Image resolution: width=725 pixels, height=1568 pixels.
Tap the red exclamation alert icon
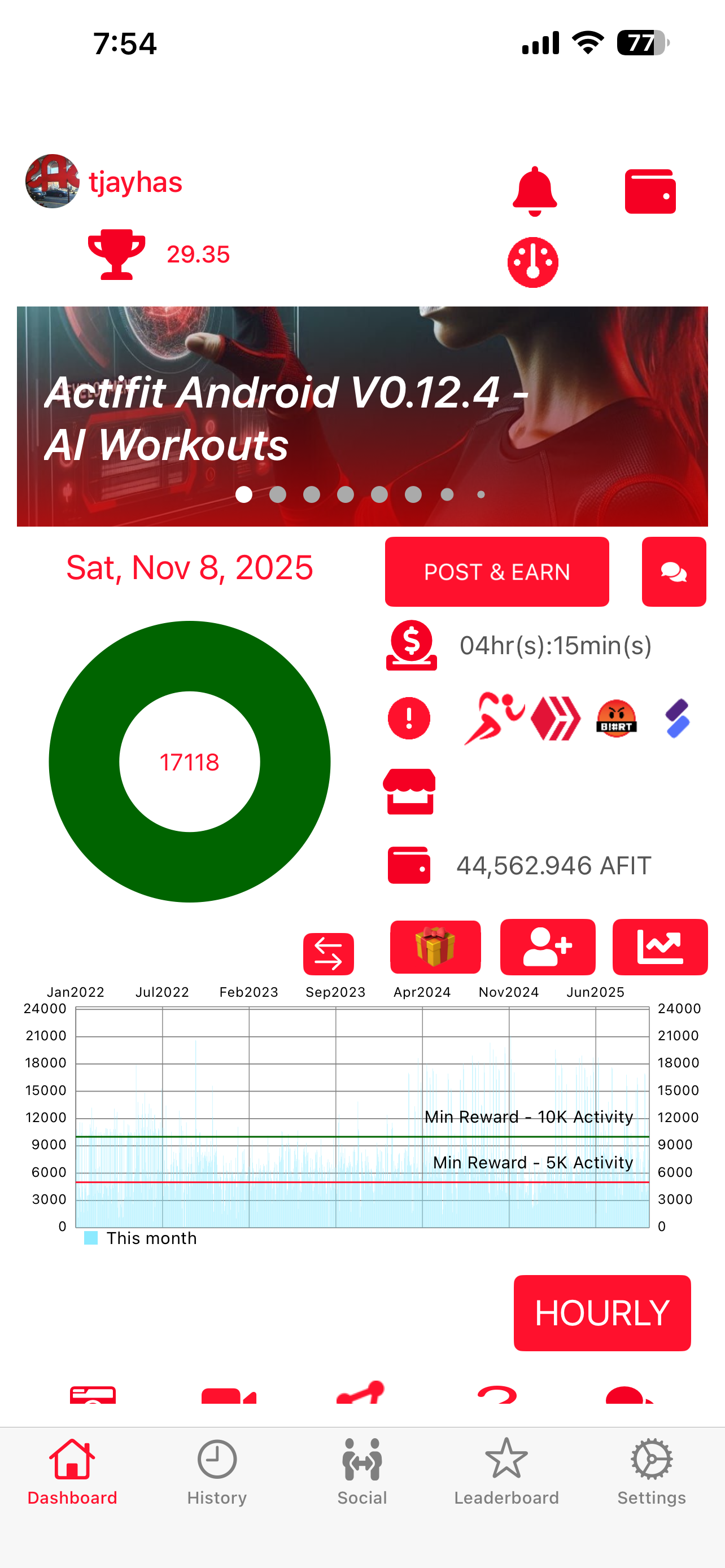(409, 719)
